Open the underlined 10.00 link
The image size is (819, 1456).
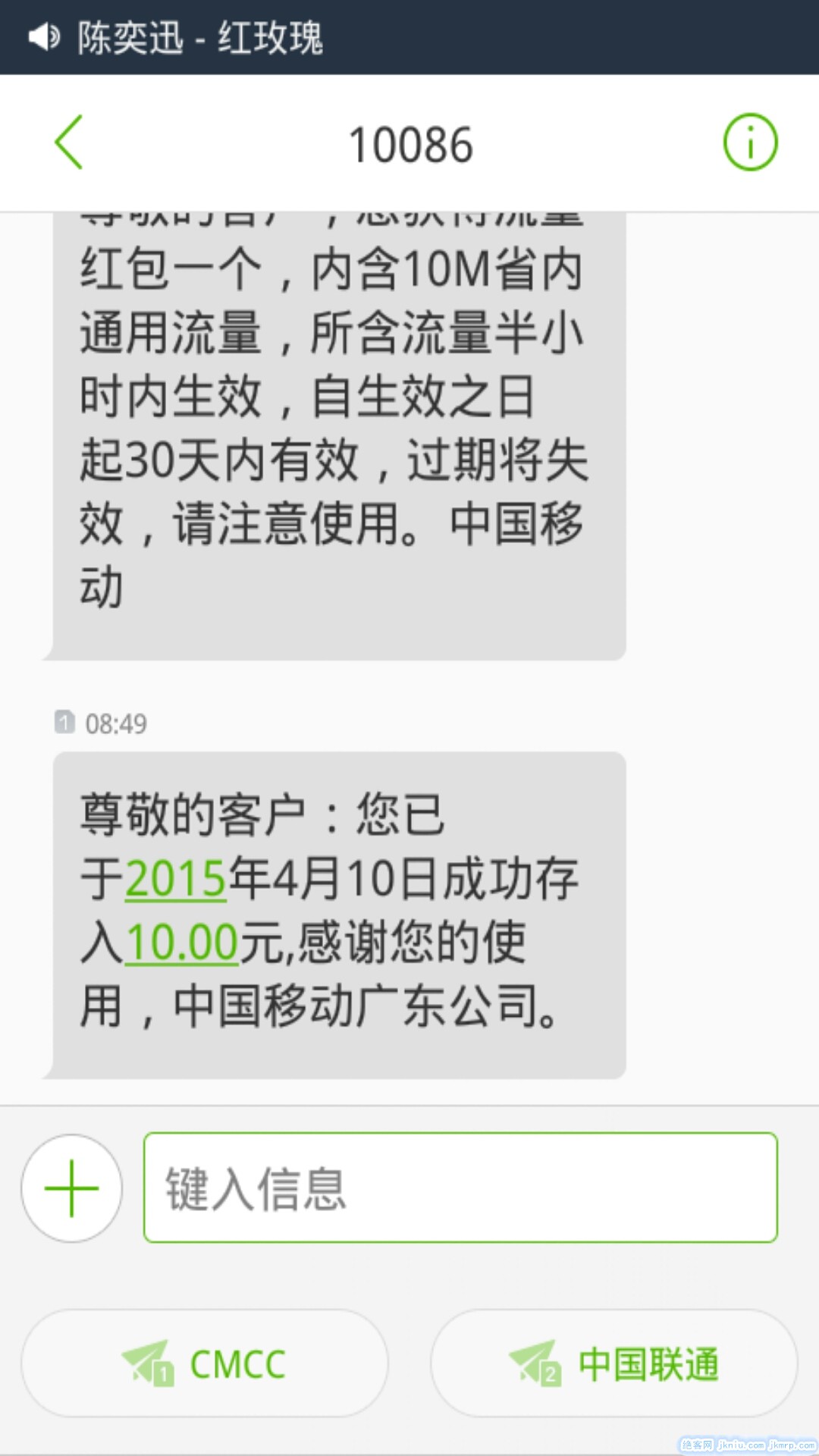pos(182,943)
